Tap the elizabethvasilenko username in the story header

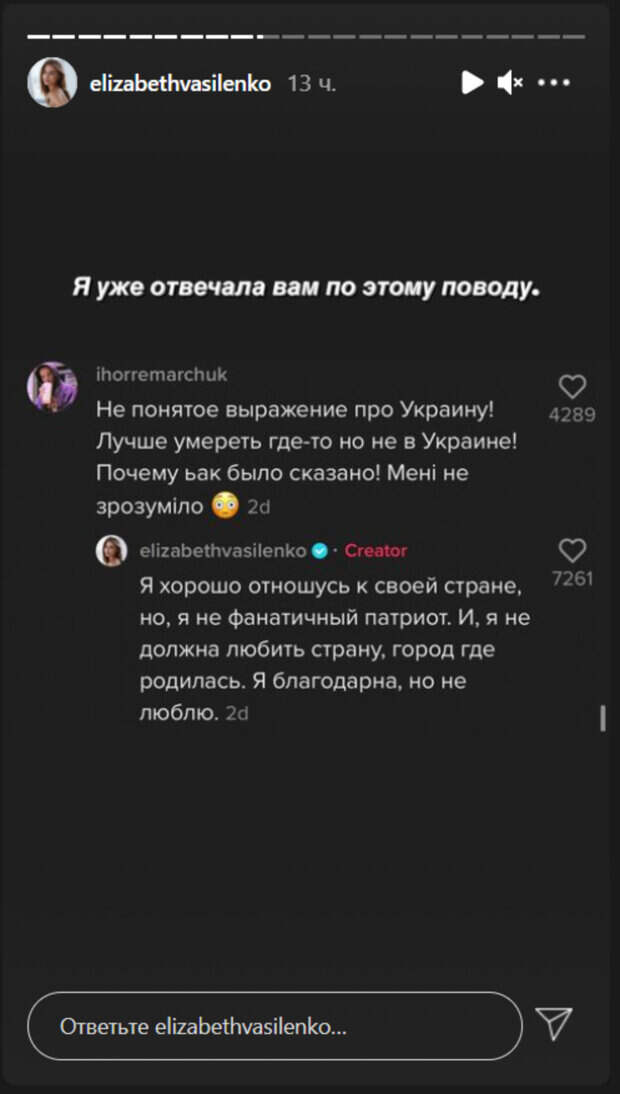coord(180,84)
